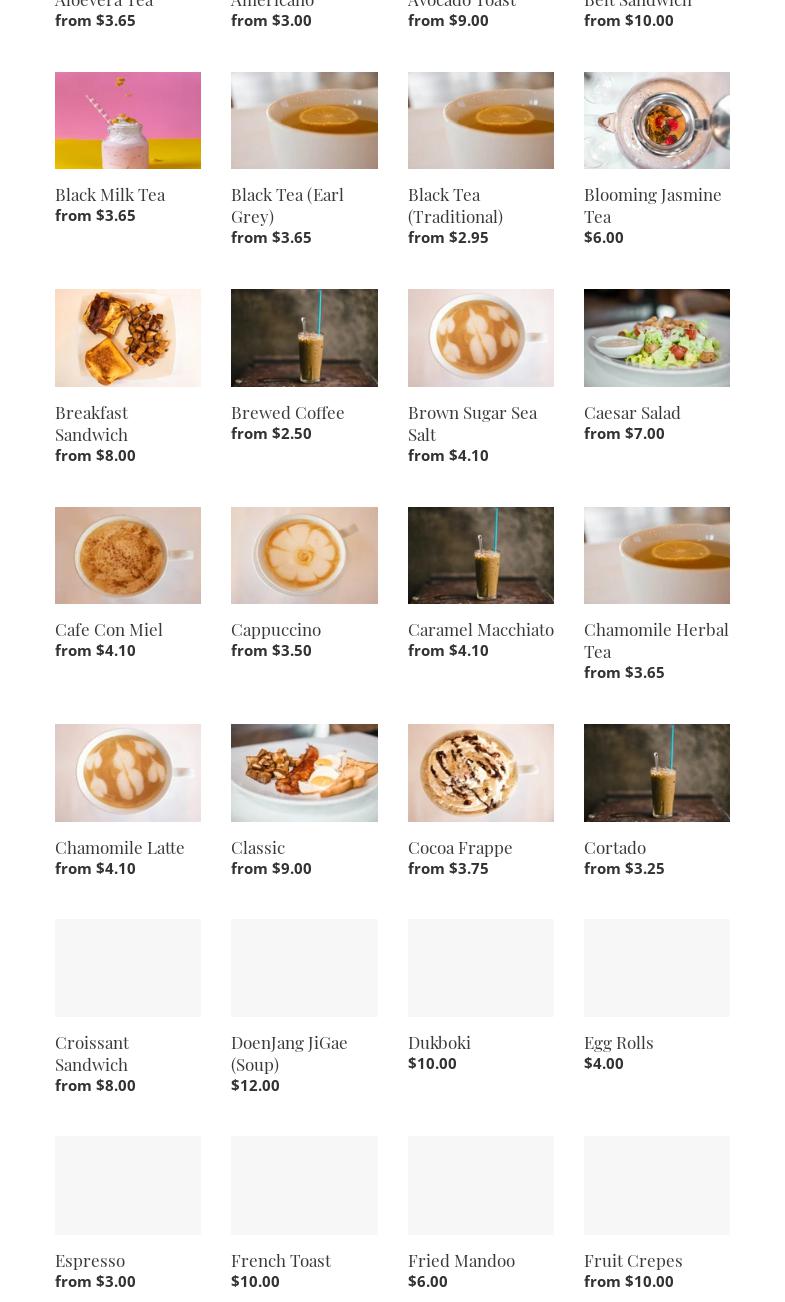This screenshot has width=785, height=1302.
Task: Open the Egg Rolls product
Action: (656, 968)
